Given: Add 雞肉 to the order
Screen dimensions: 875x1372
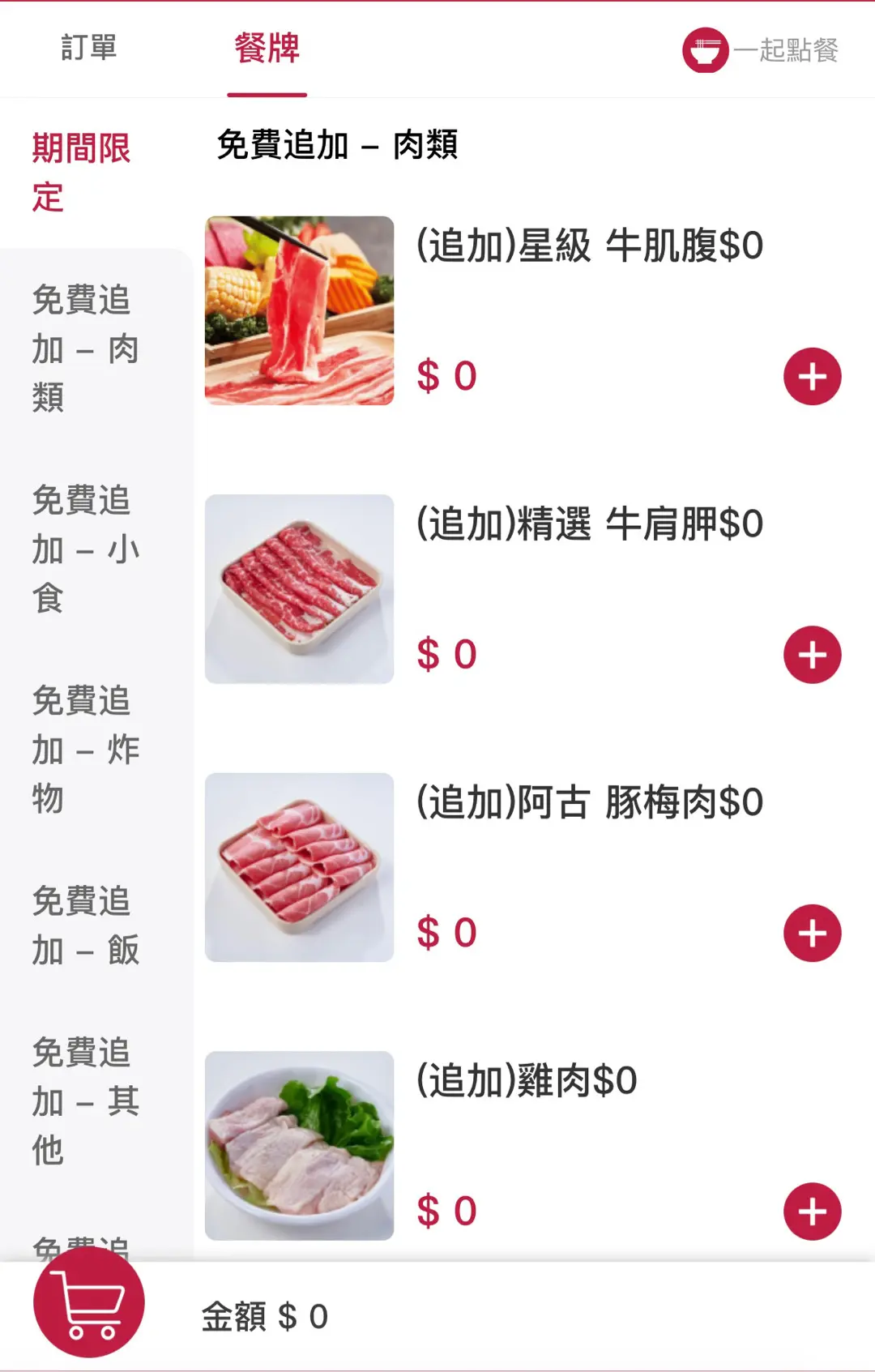Looking at the screenshot, I should point(812,1212).
